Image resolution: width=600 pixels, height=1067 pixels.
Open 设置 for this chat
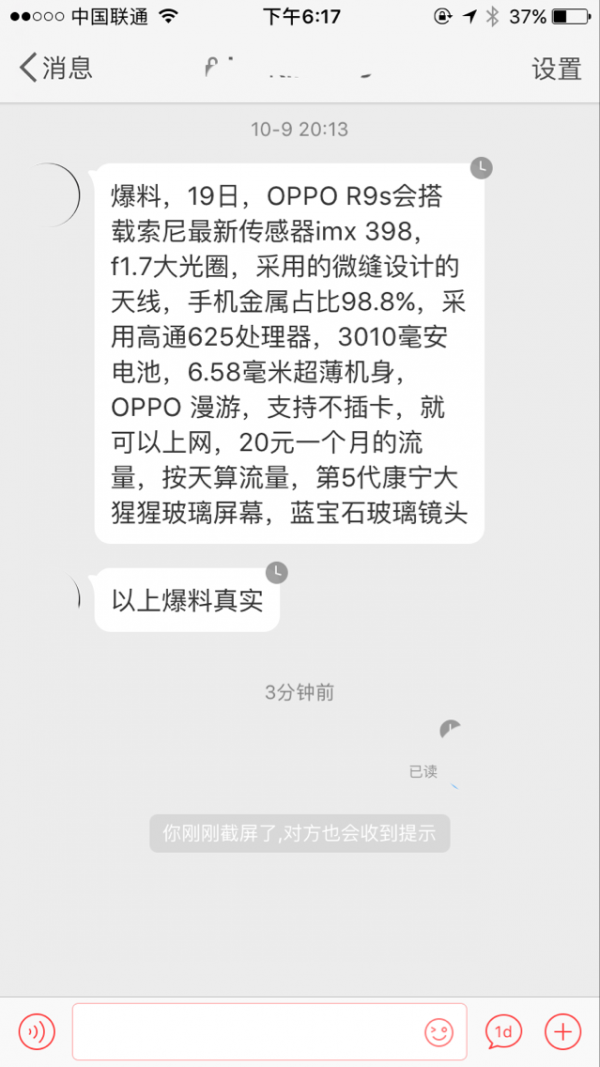(556, 68)
